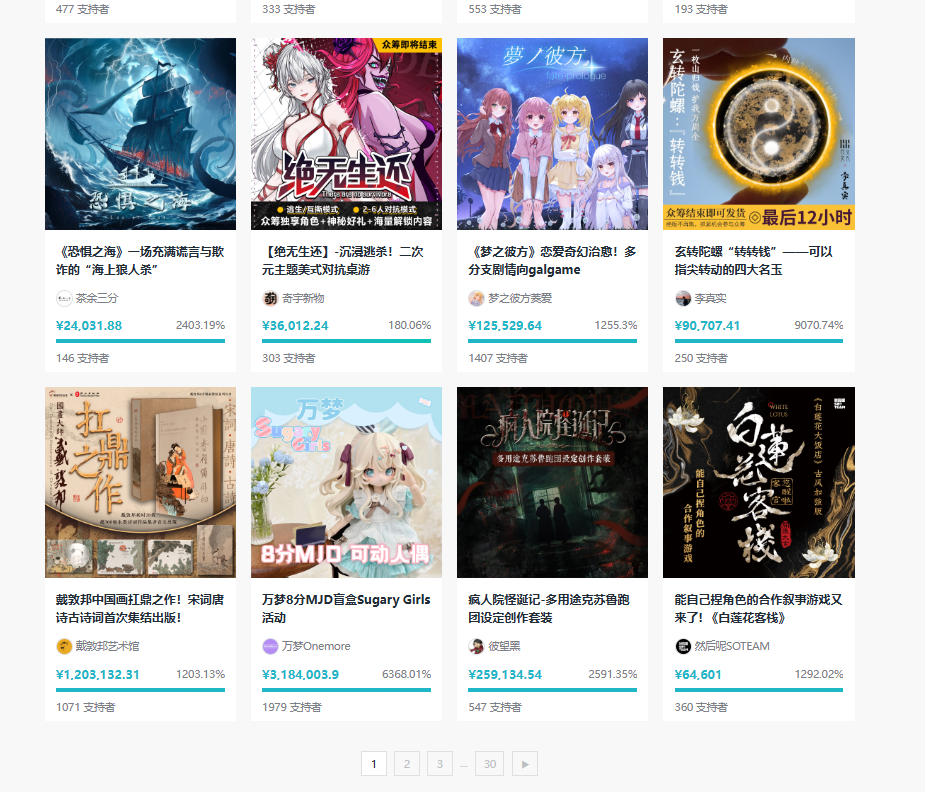Visit 戴敦邦艺术馆 creator page
This screenshot has width=925, height=792.
(108, 646)
